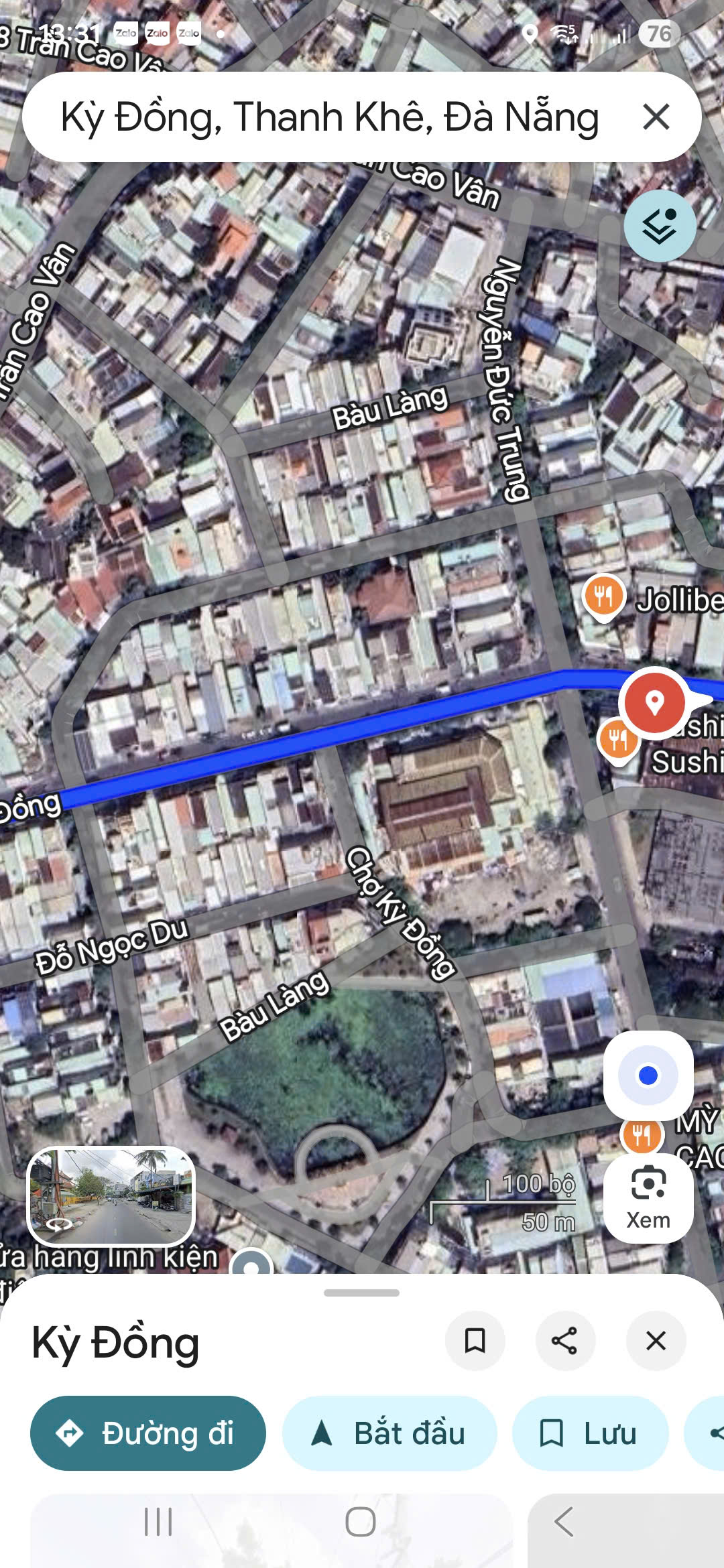This screenshot has height=1568, width=724.
Task: Tap the red Kỳ Đồng location pin
Action: (654, 701)
